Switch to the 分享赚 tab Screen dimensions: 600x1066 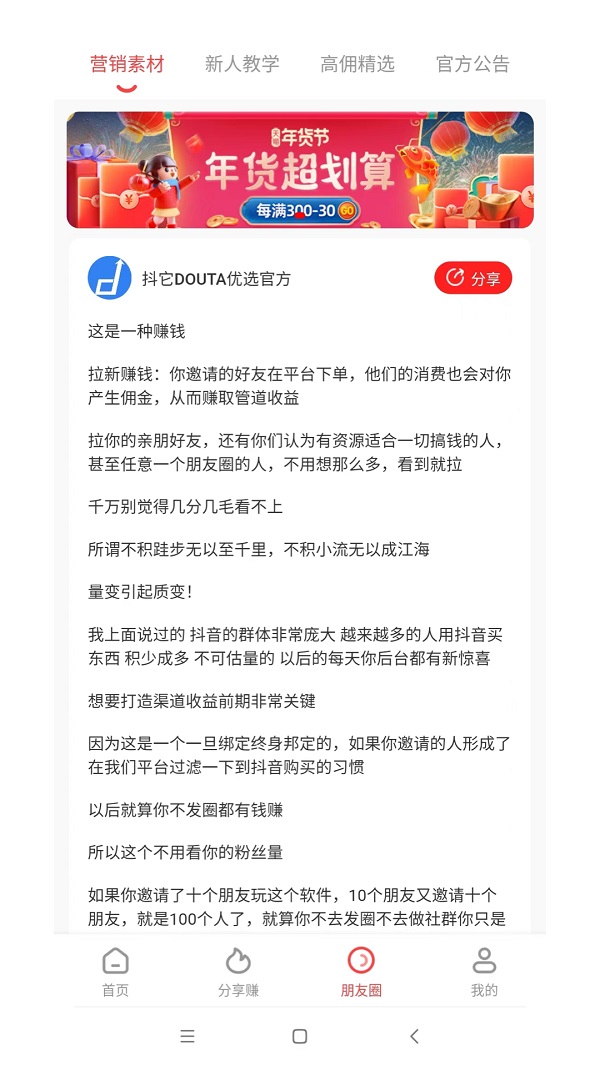[x=238, y=973]
